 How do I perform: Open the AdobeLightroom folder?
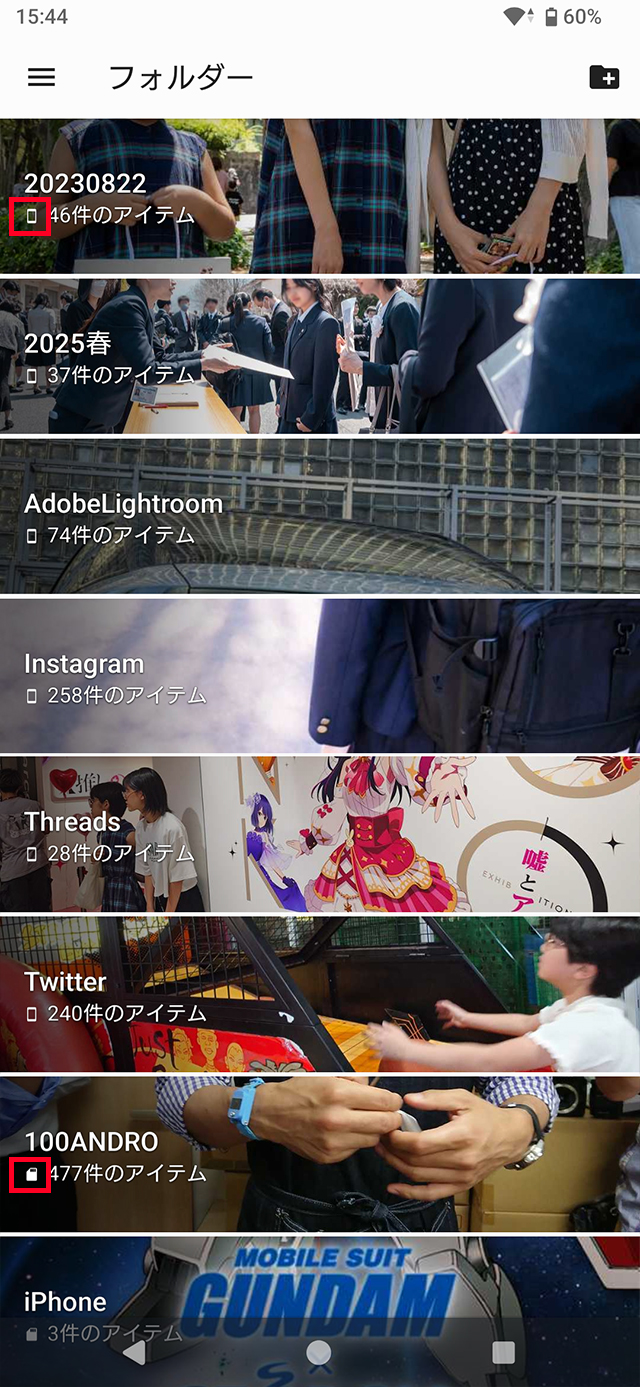[320, 516]
